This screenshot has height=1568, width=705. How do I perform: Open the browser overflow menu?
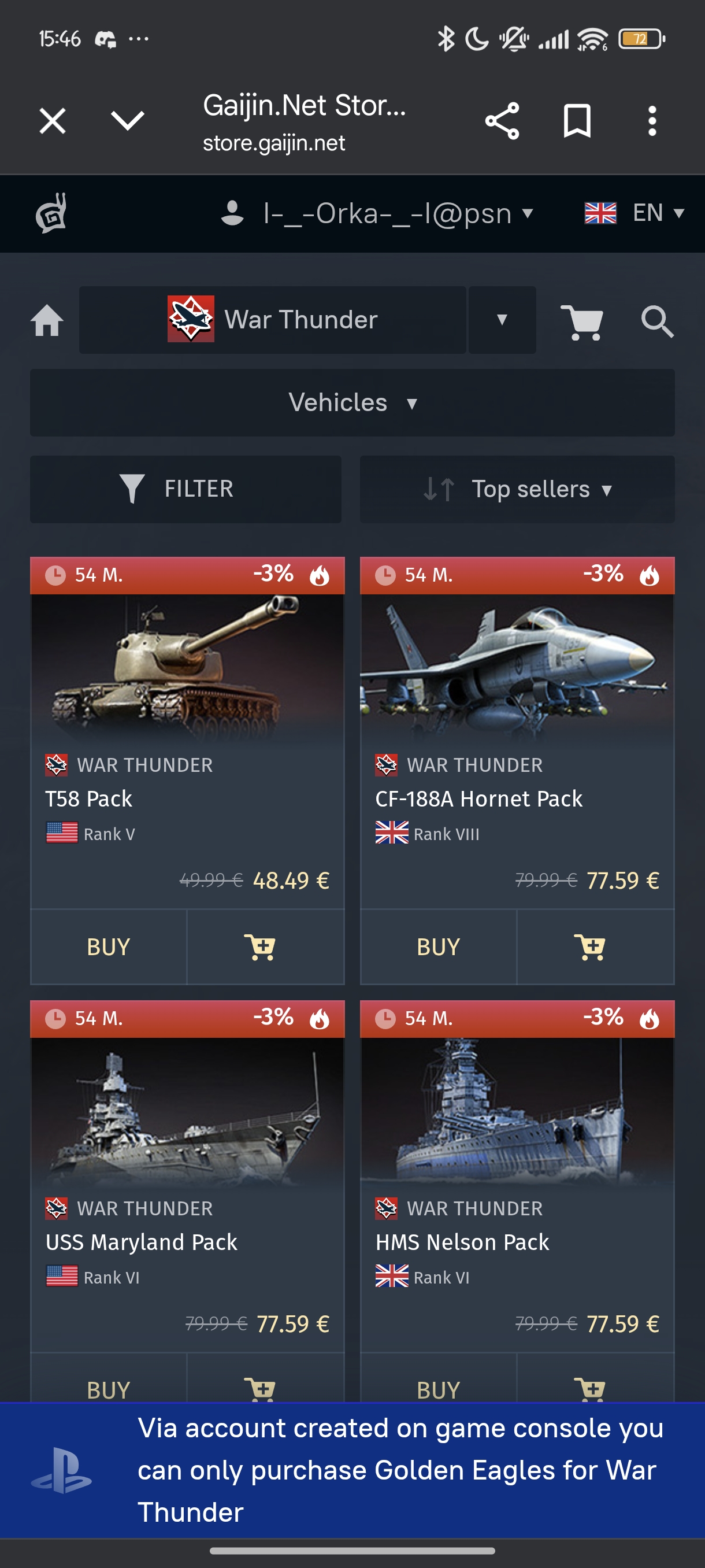652,120
